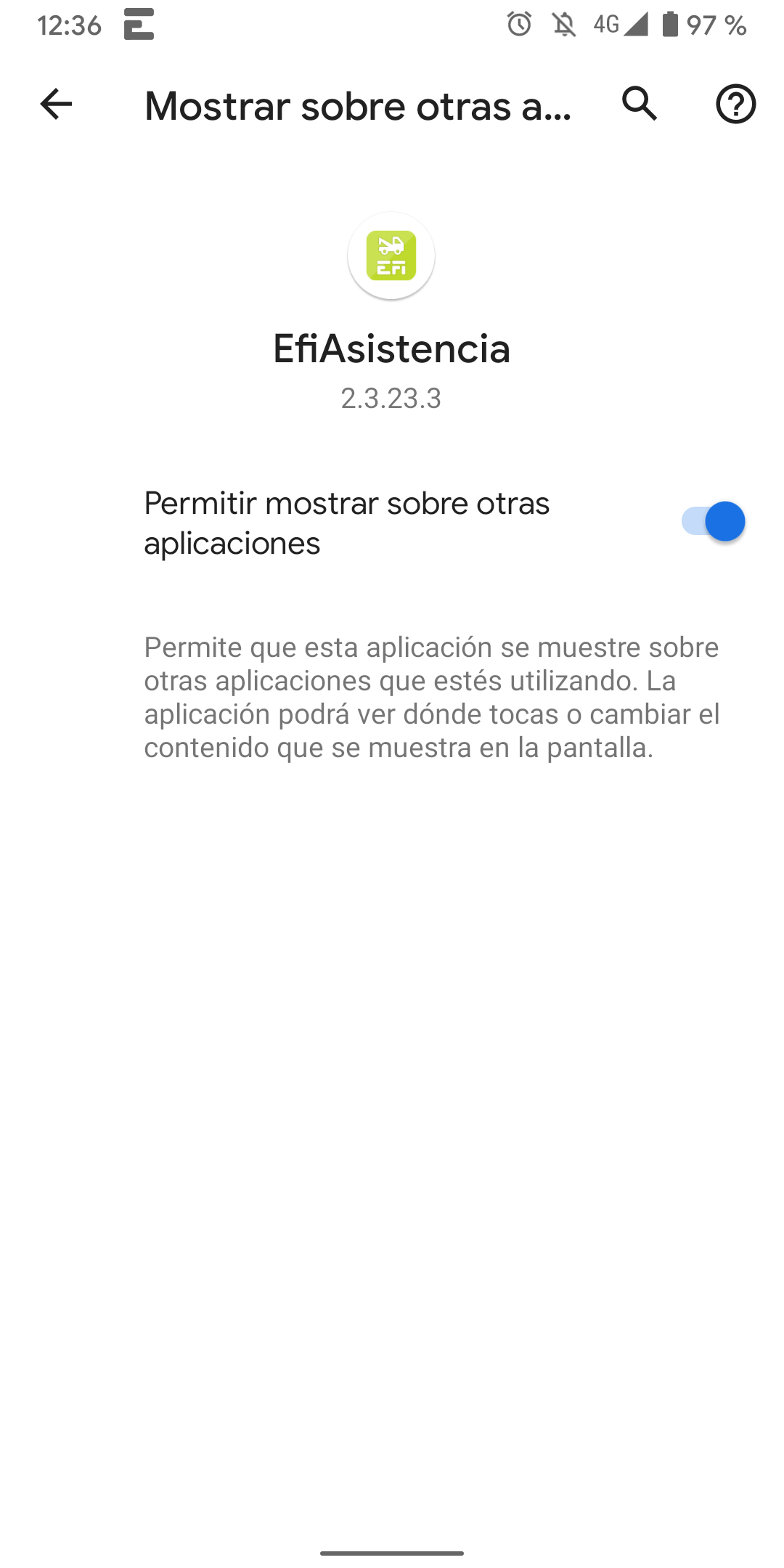Open the help question mark icon
The width and height of the screenshot is (784, 1568).
tap(735, 105)
